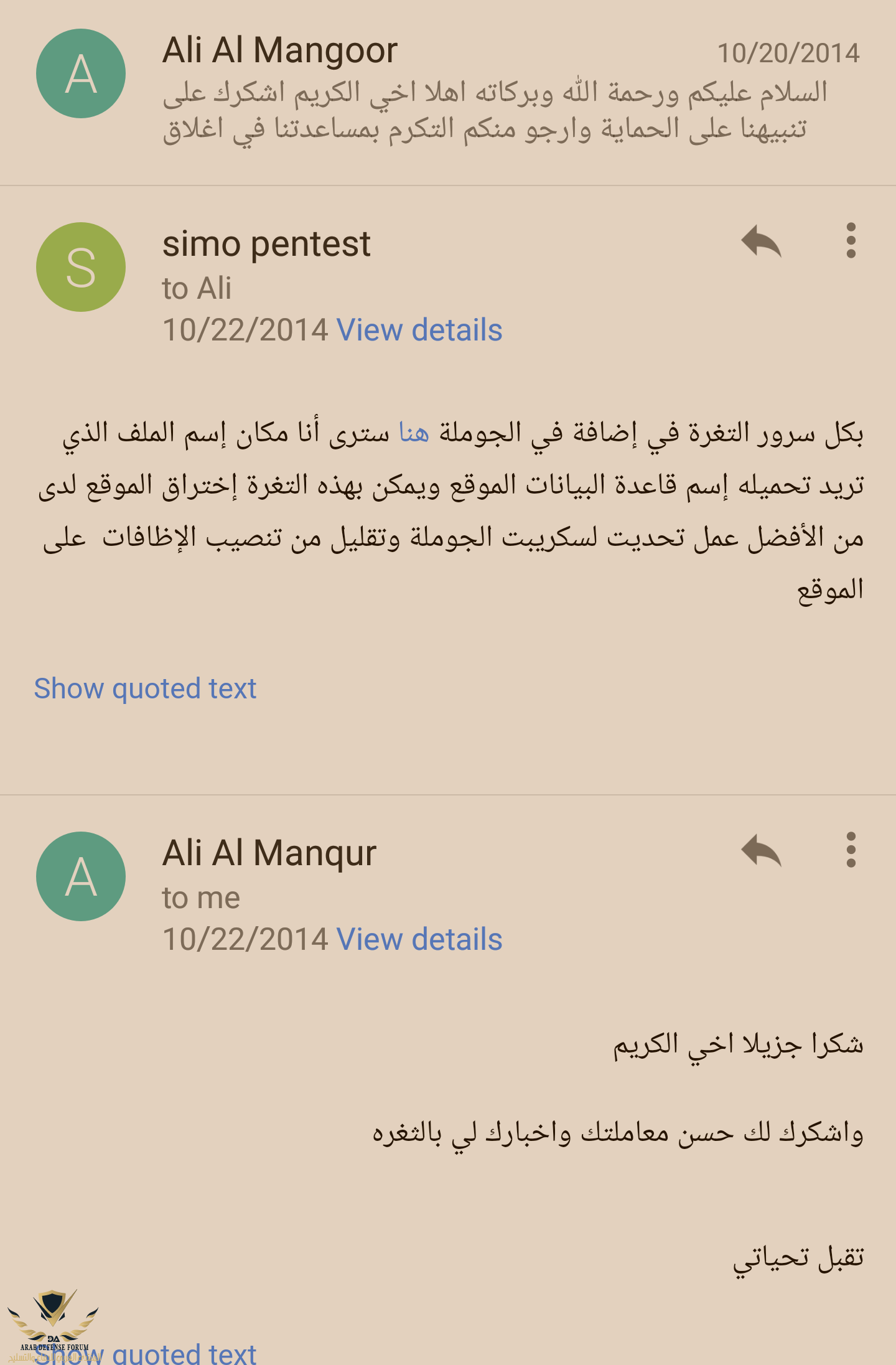The height and width of the screenshot is (1365, 896).
Task: Open overflow menu on simo pentest's message
Action: (851, 241)
